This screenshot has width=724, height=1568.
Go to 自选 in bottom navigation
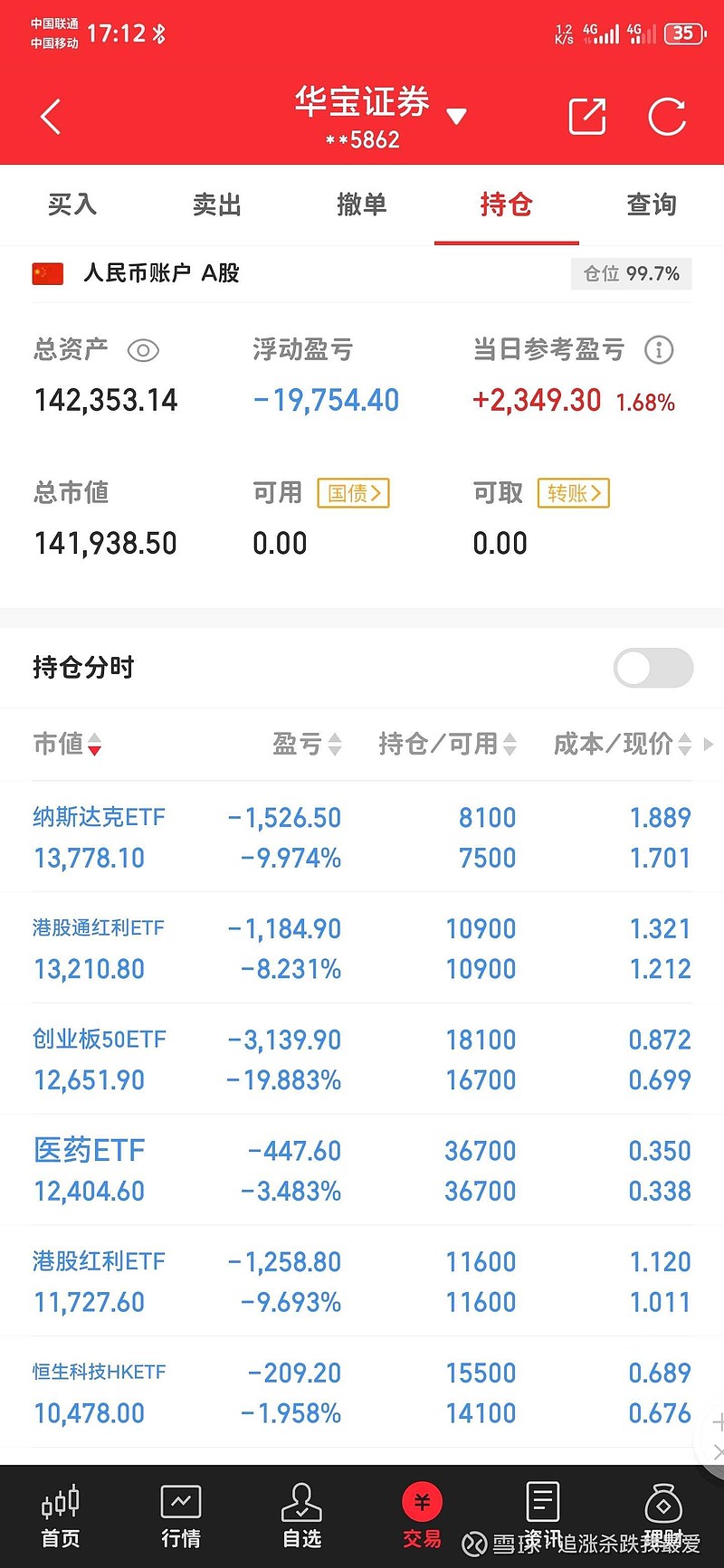301,1517
